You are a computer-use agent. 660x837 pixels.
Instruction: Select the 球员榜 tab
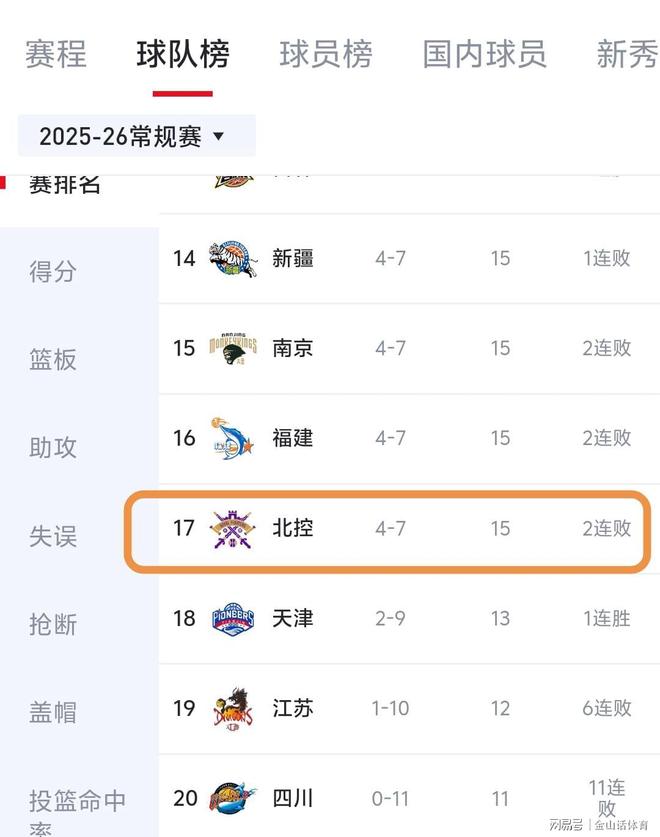point(325,54)
